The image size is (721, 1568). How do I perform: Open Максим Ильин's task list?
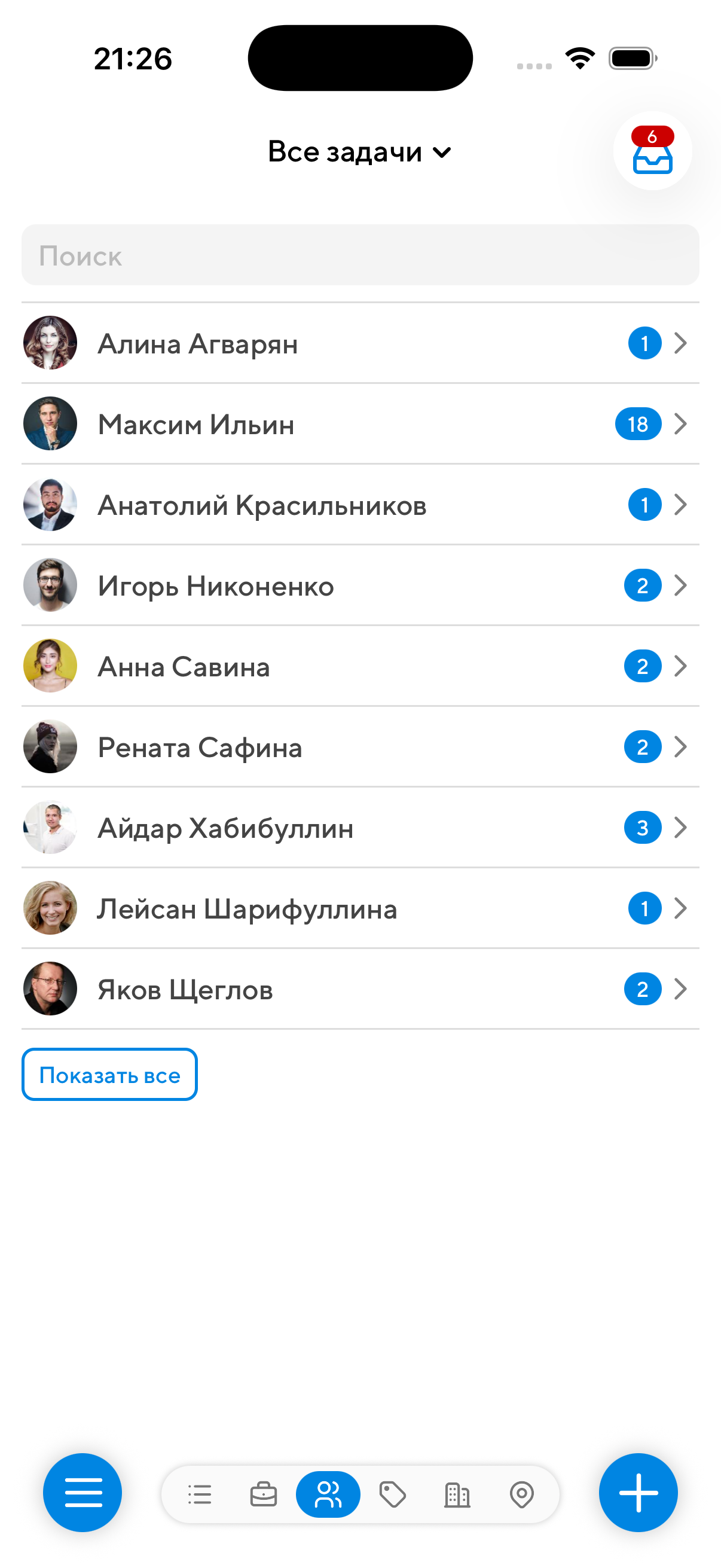pos(359,424)
